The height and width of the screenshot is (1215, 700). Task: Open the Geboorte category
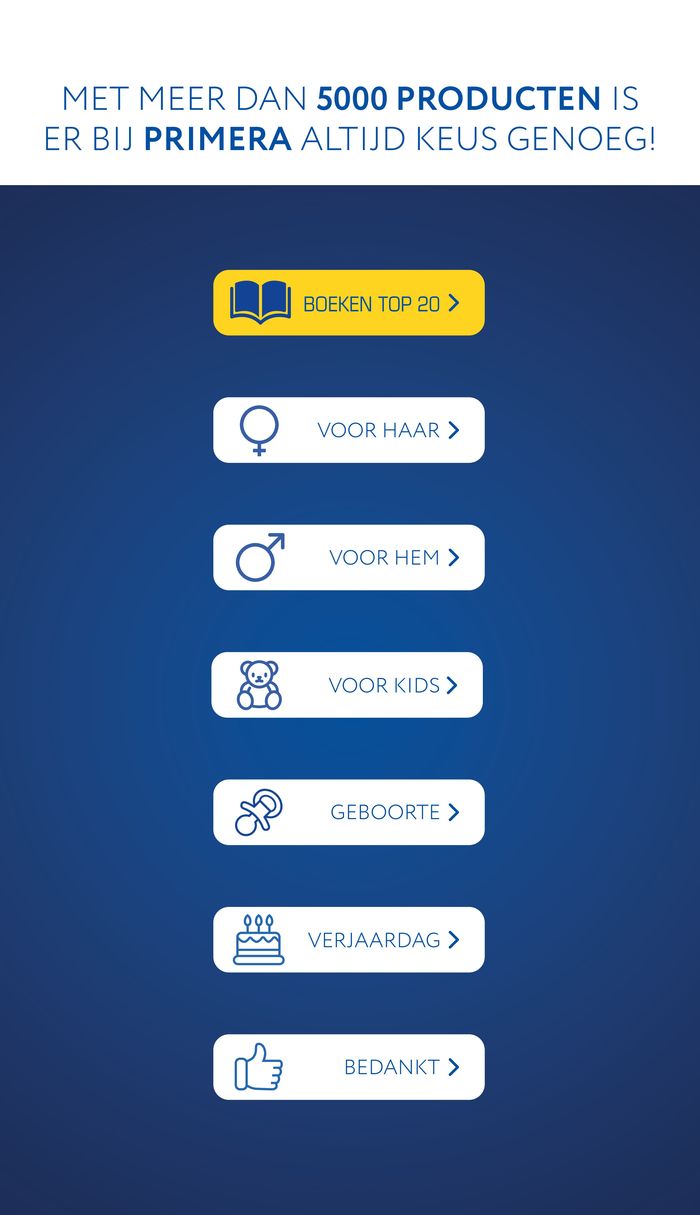[348, 812]
